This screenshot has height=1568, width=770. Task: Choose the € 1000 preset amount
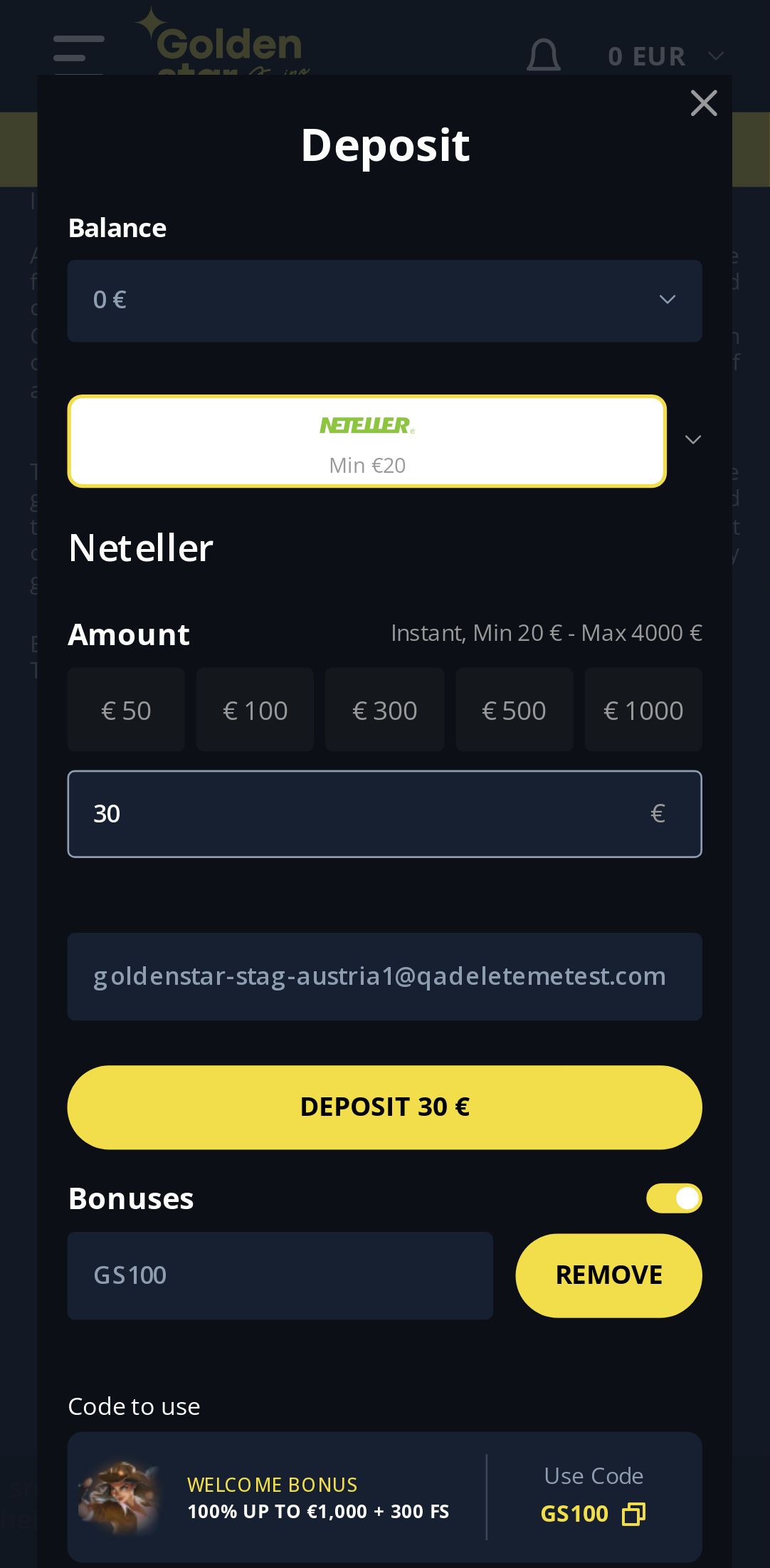click(x=643, y=710)
